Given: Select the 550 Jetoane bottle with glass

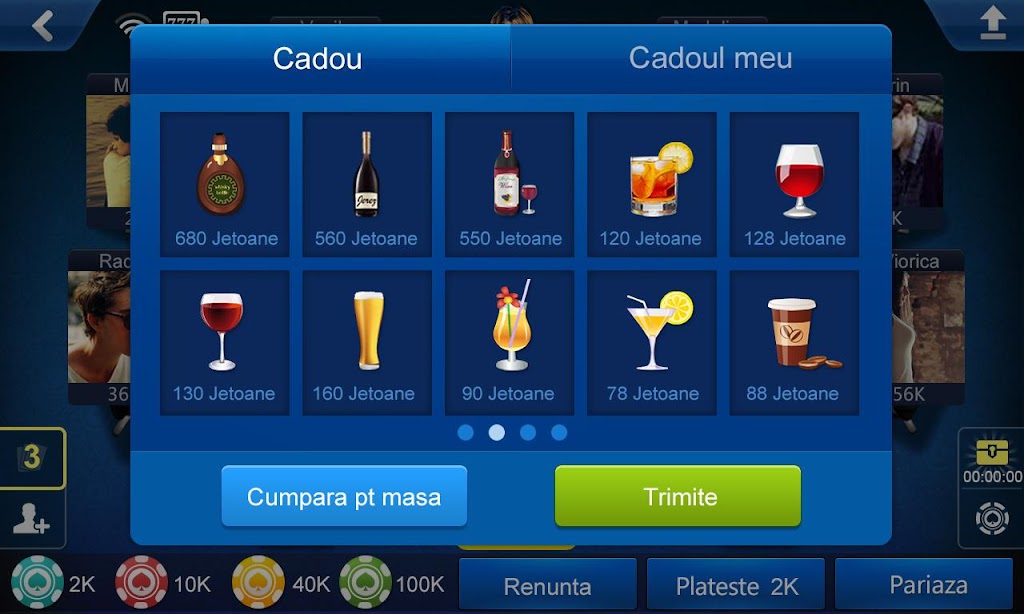Looking at the screenshot, I should [x=510, y=184].
